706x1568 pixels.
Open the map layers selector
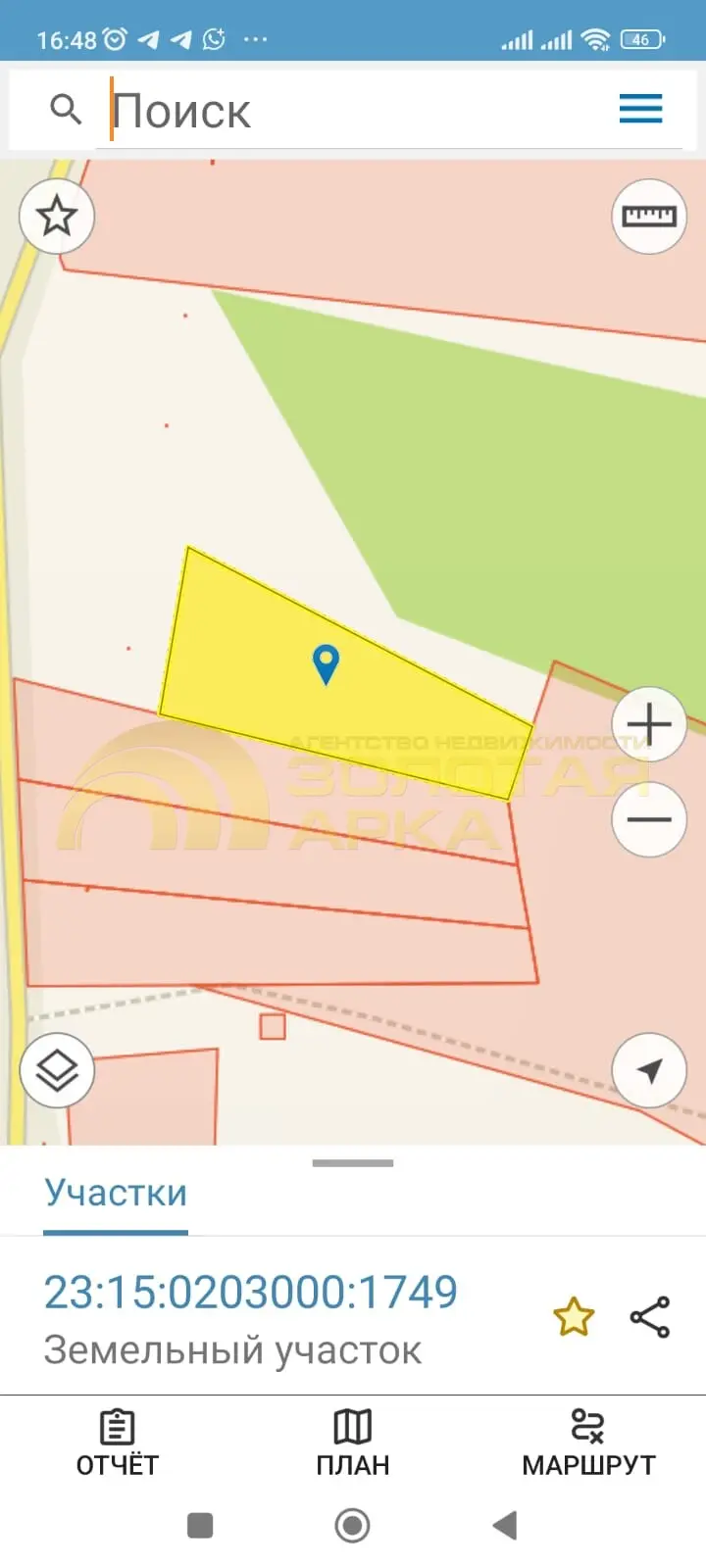pos(57,1070)
